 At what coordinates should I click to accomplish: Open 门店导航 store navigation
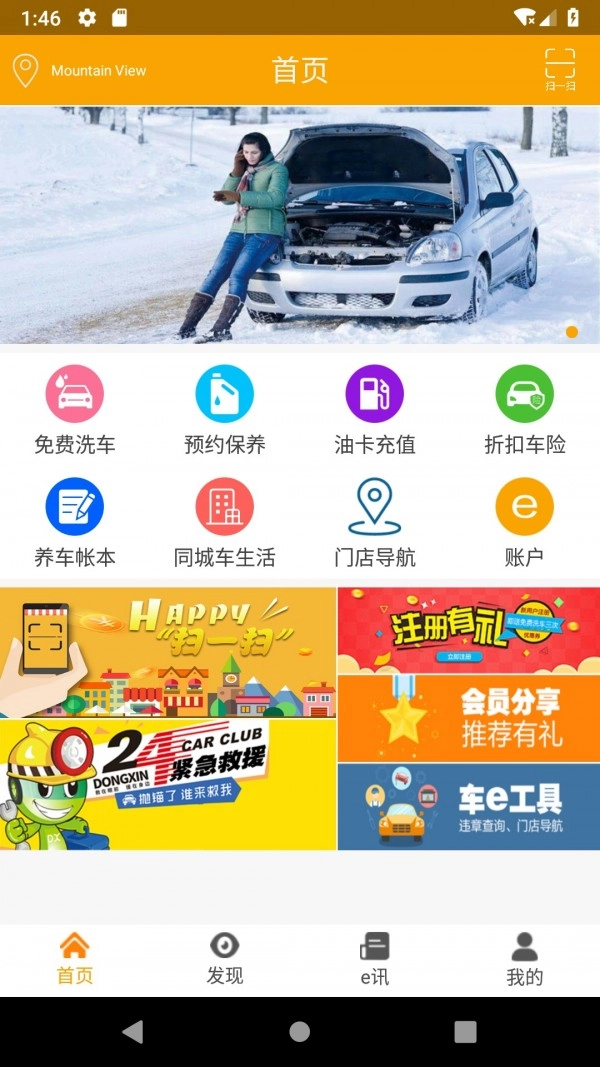tap(375, 523)
